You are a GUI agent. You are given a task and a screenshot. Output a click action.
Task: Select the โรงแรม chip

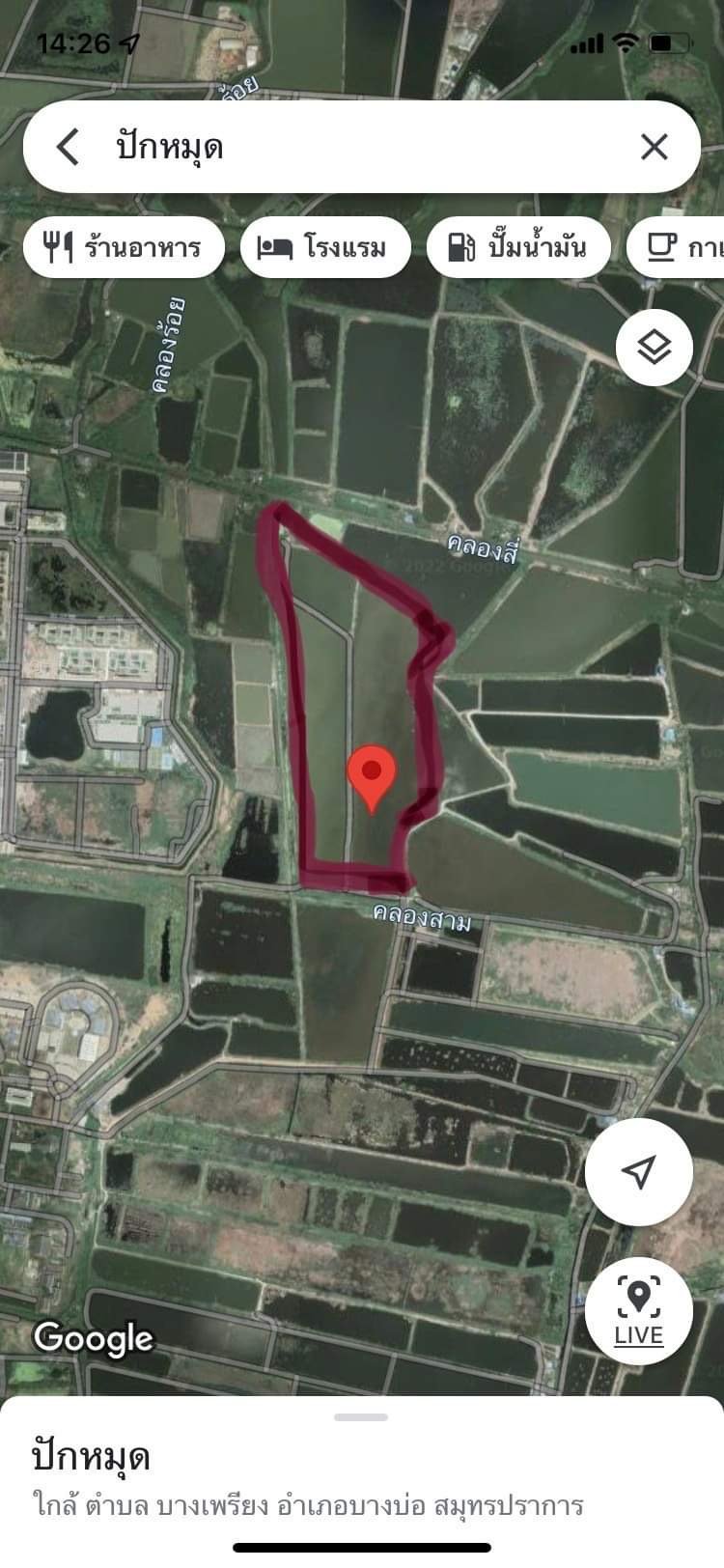(325, 248)
